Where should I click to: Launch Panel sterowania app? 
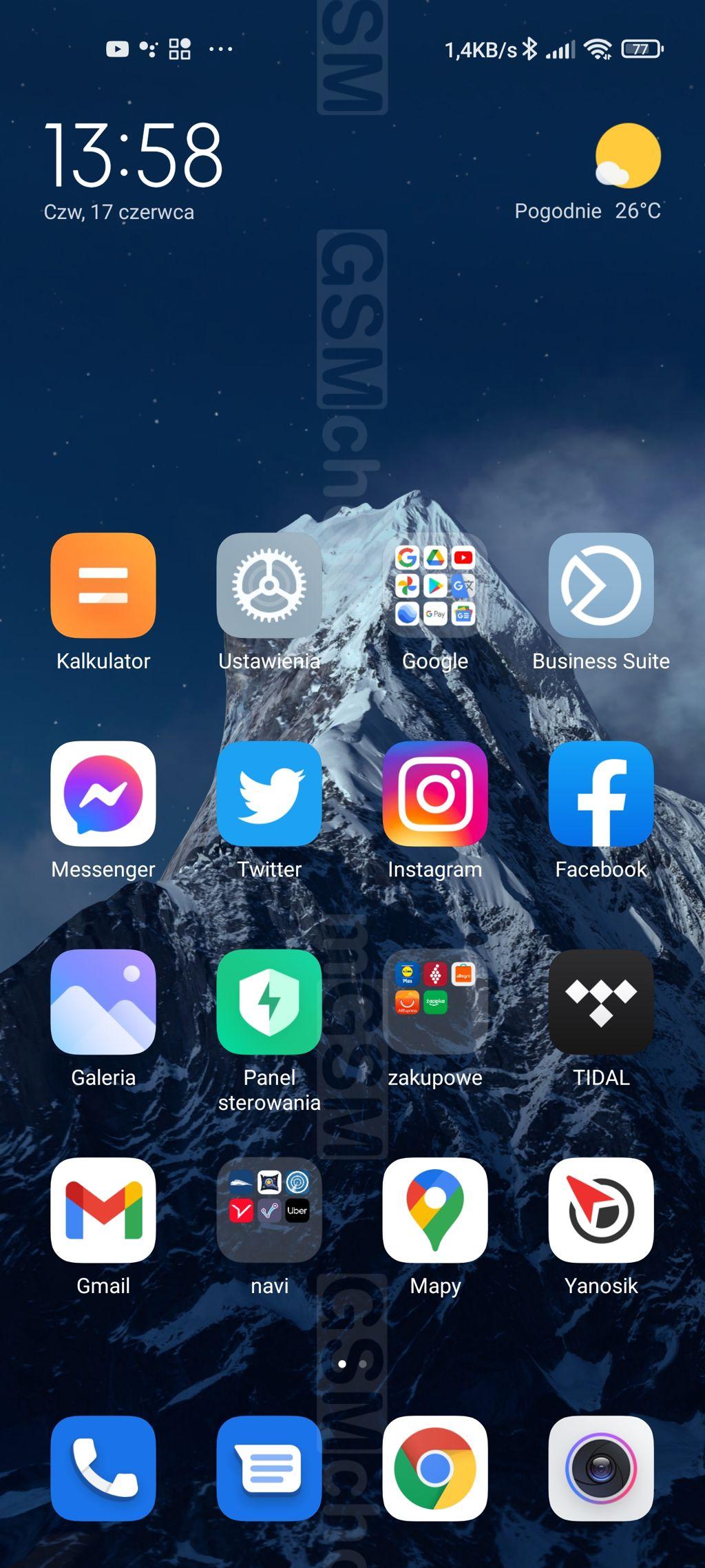coord(269,1002)
